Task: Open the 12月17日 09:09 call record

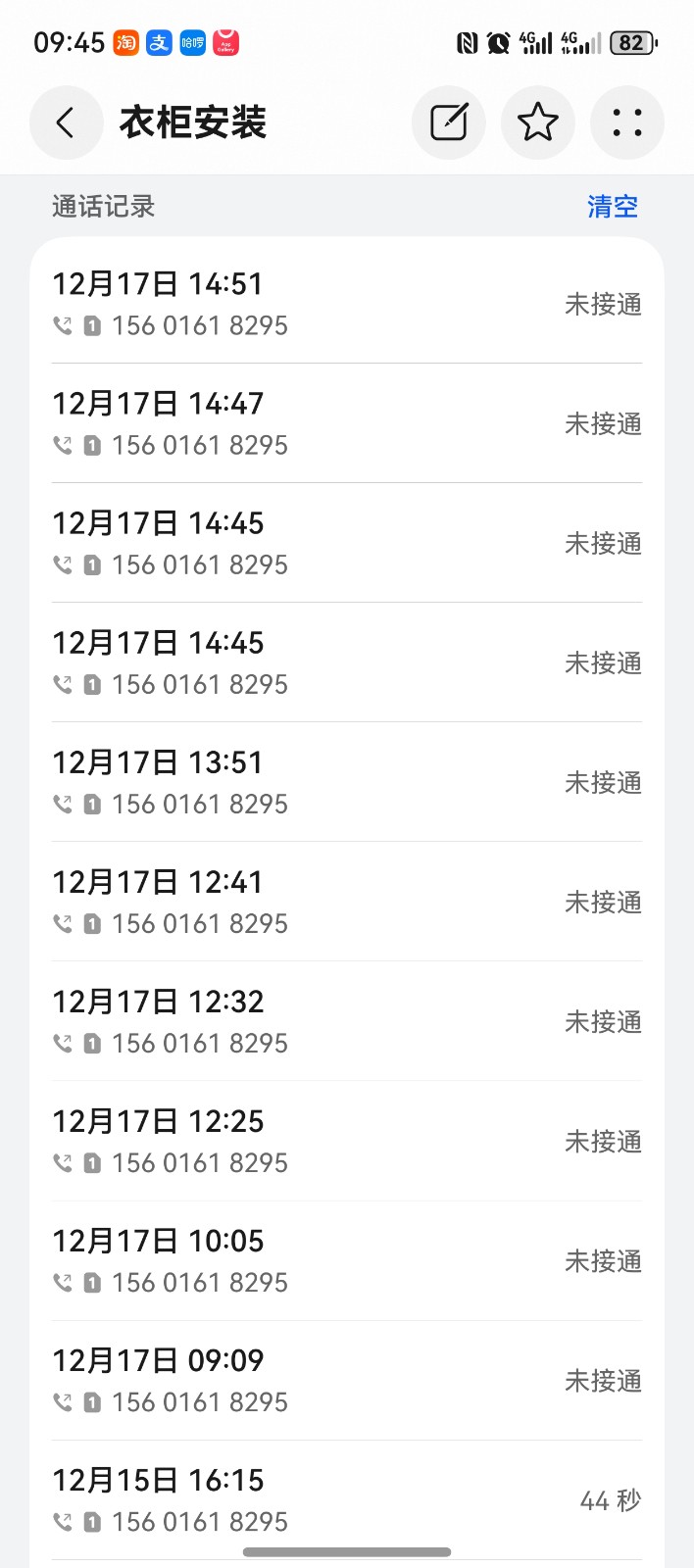Action: coord(346,1380)
